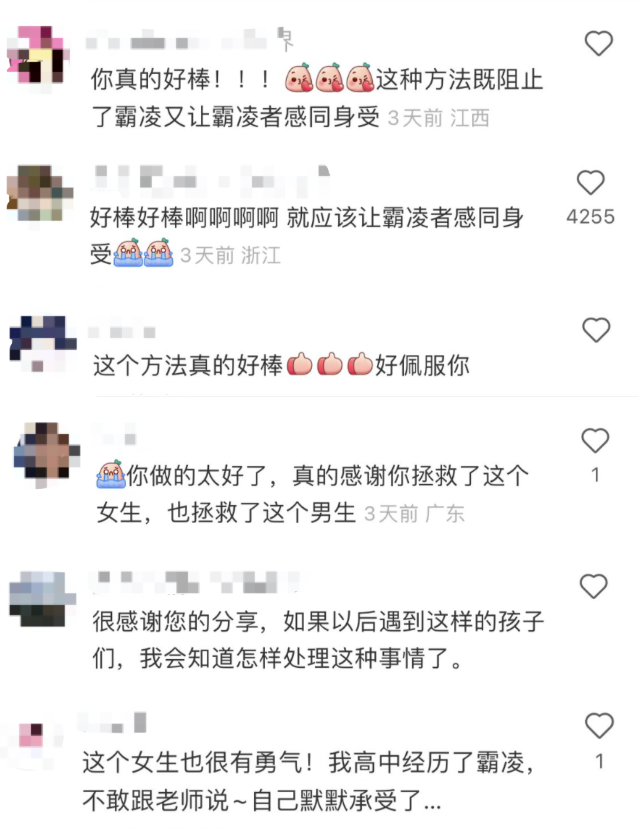
Task: Like the comment starting with 你真的好棒
Action: click(x=598, y=43)
